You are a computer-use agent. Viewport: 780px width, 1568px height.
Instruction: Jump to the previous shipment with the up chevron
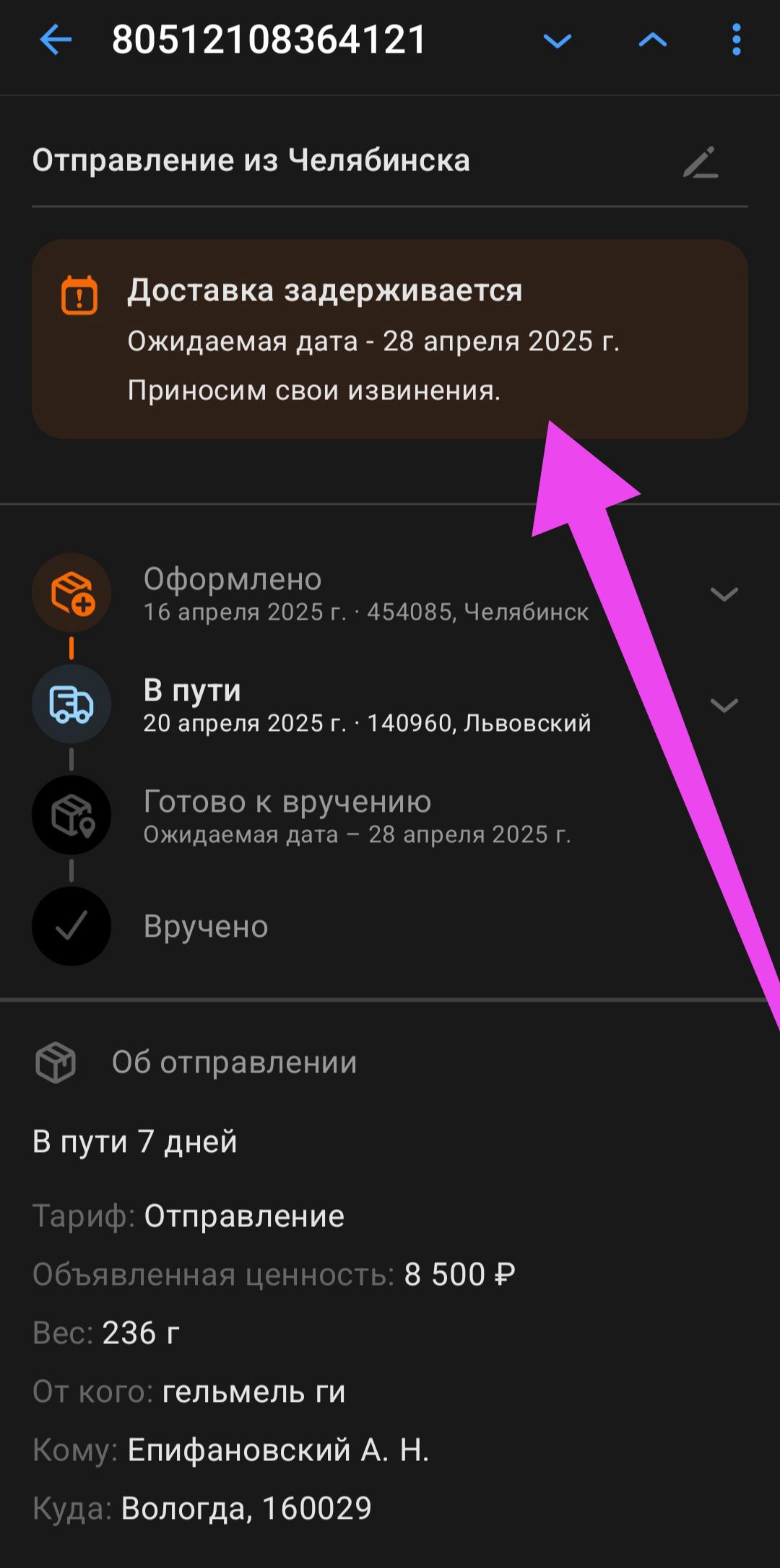(x=652, y=40)
